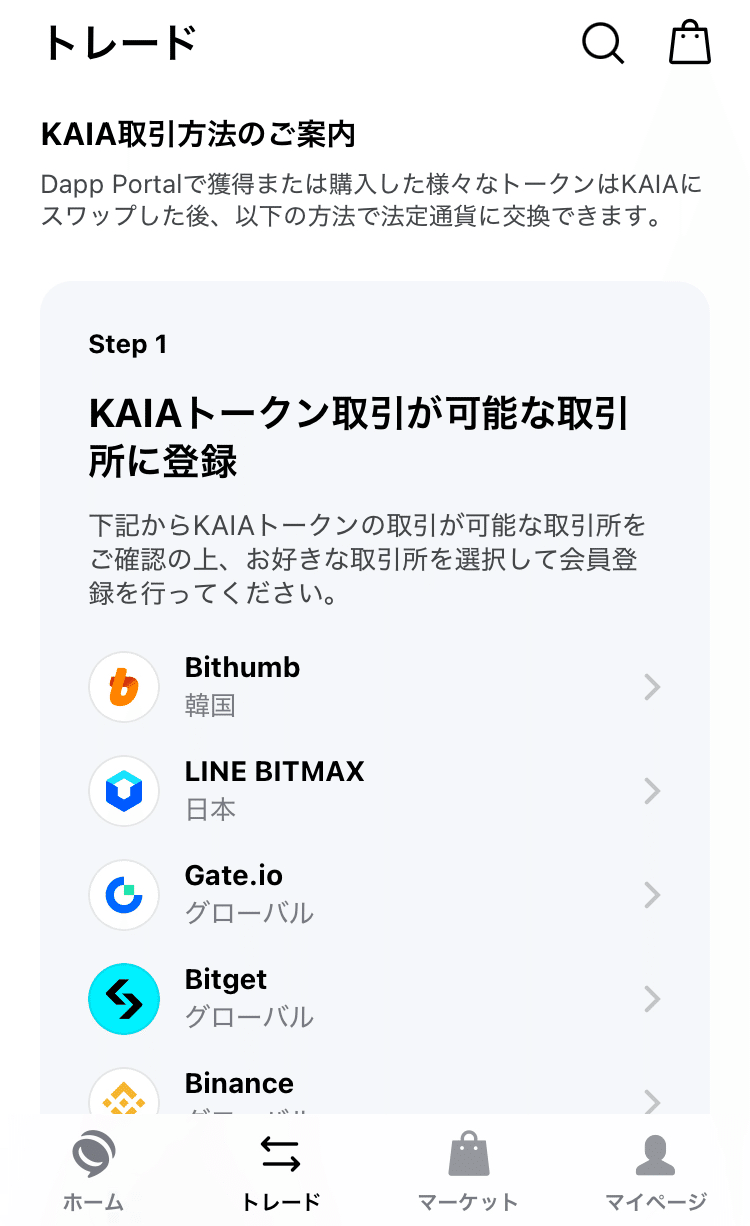Open the search icon
Image resolution: width=750 pixels, height=1226 pixels.
coord(602,43)
